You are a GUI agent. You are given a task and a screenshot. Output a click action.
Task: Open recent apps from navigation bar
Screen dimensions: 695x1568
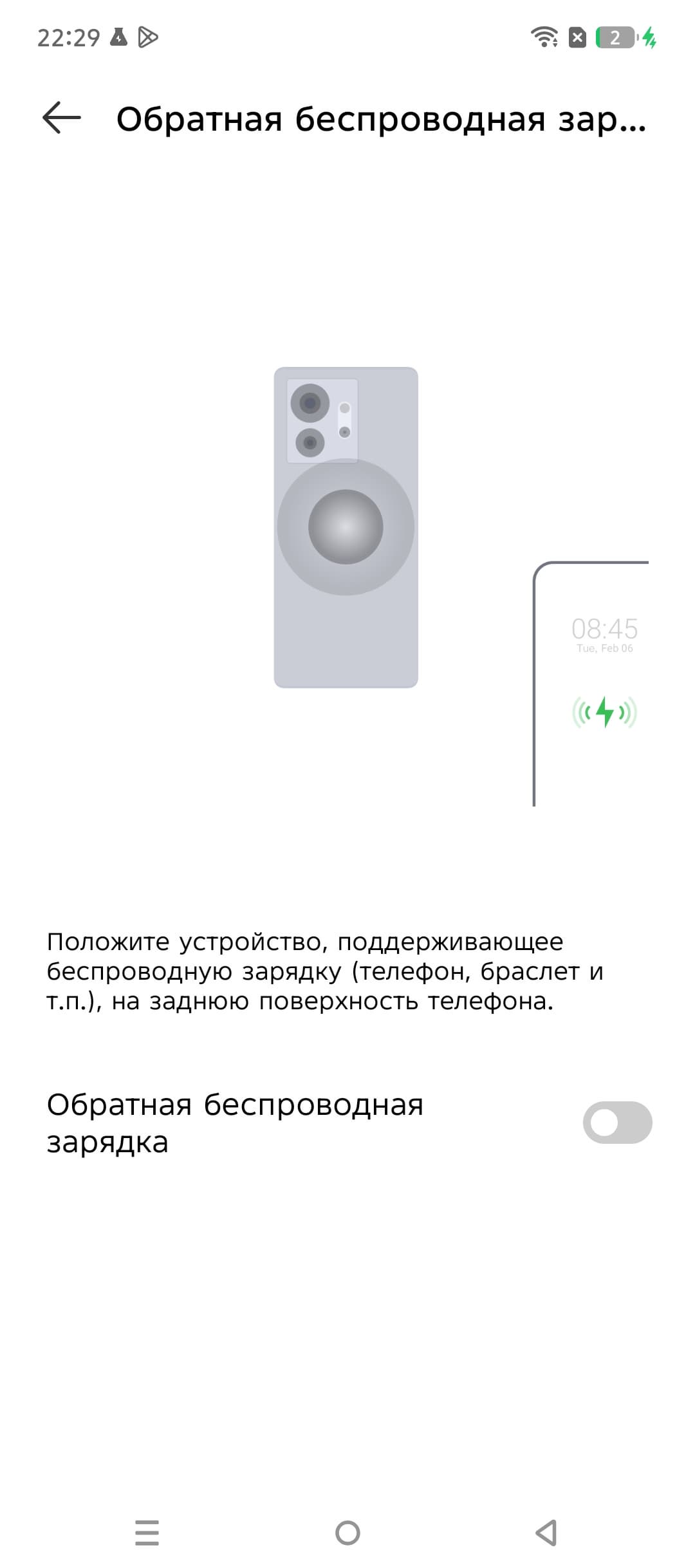click(x=147, y=1533)
